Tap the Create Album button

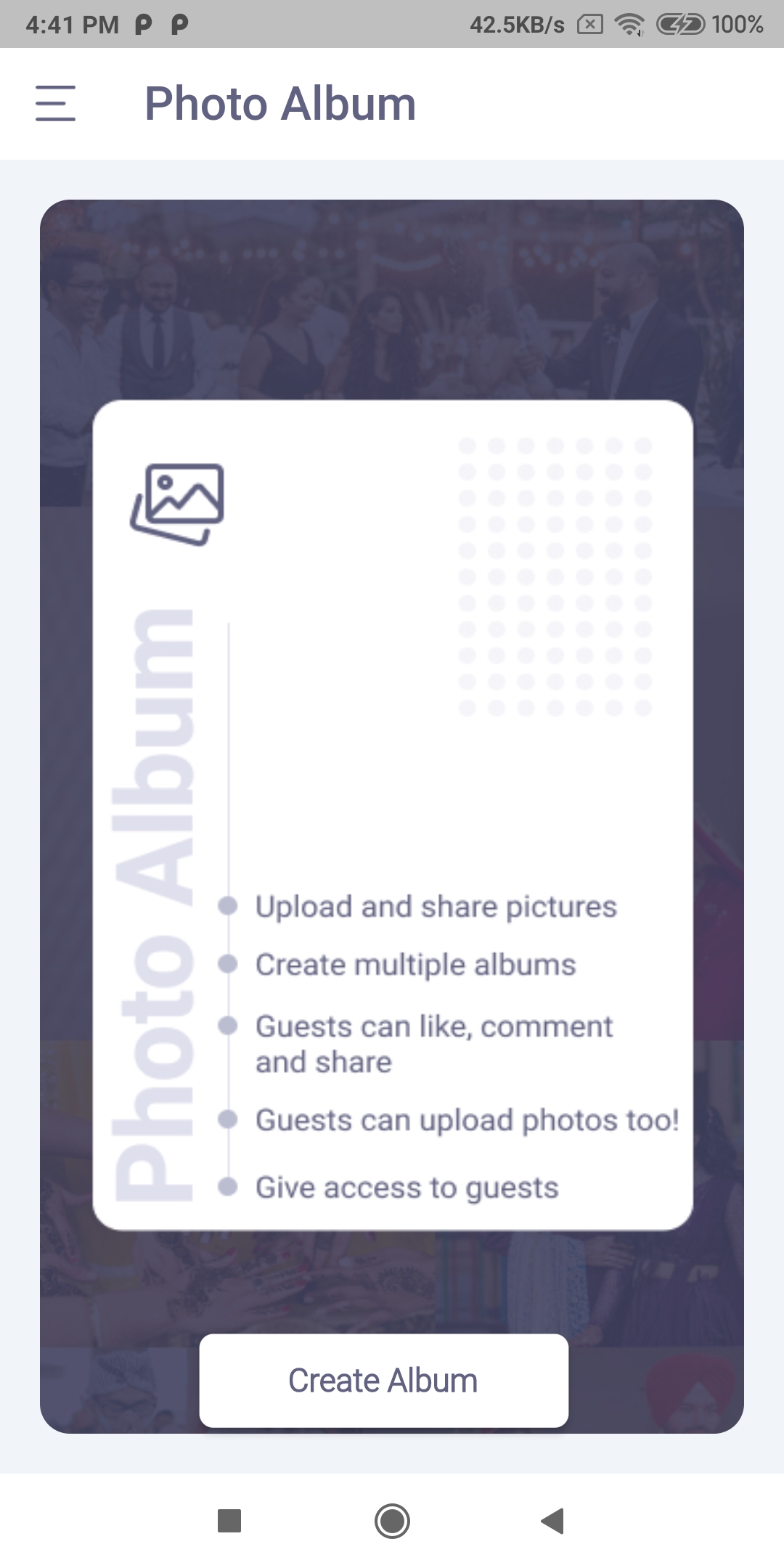pos(383,1380)
